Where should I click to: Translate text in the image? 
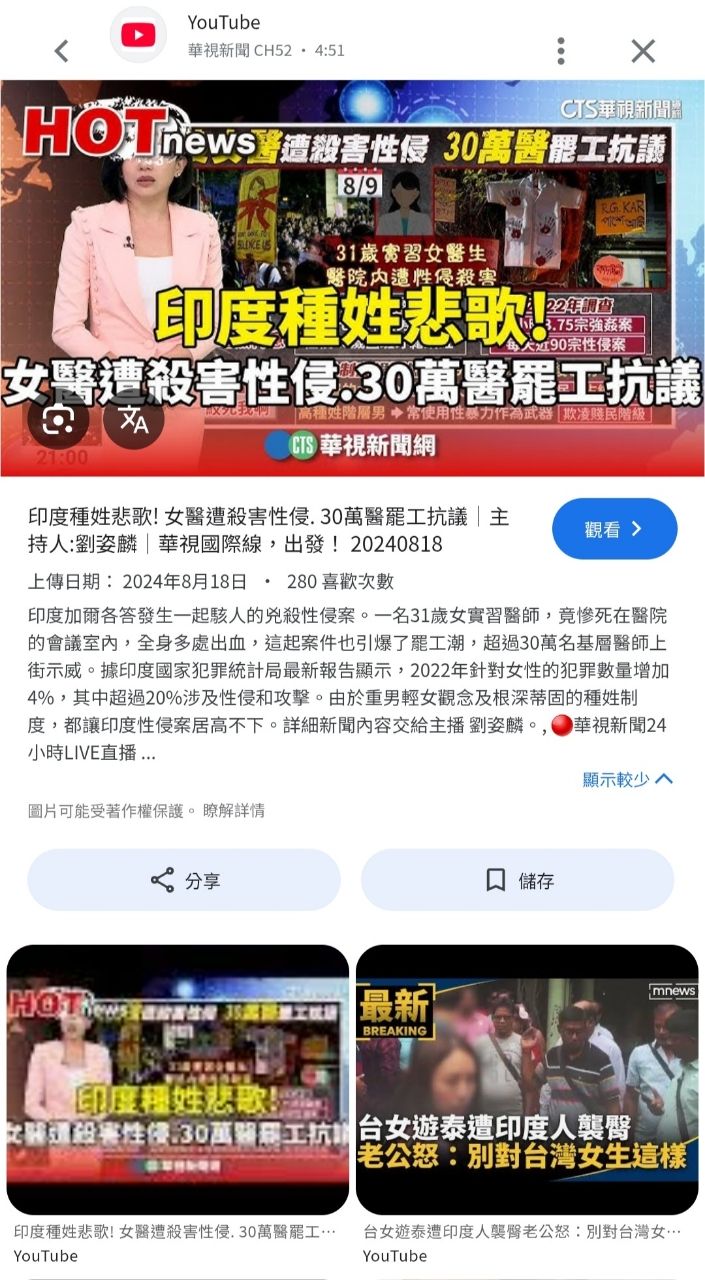134,419
